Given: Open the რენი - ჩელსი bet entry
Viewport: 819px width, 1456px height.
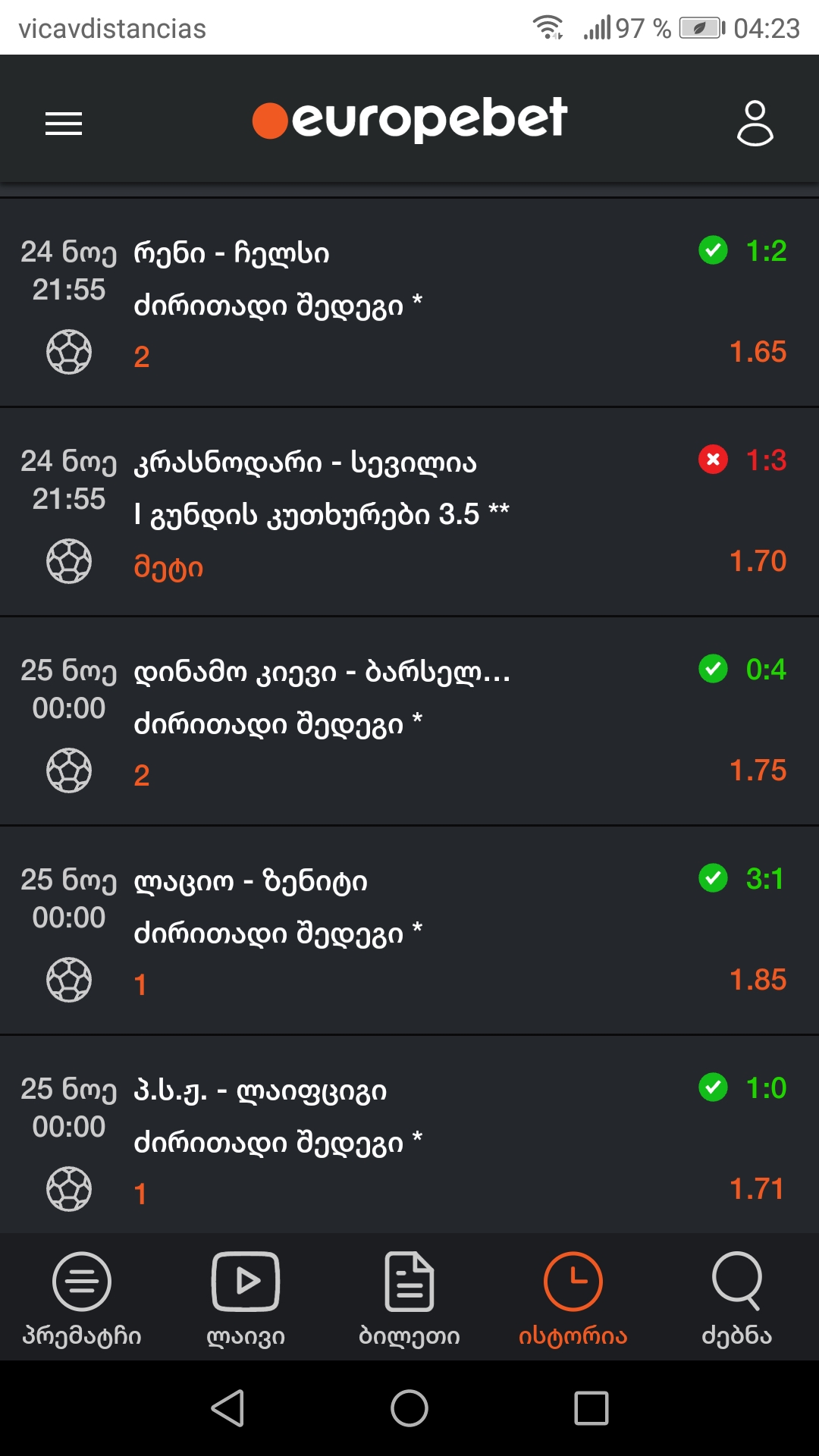Looking at the screenshot, I should 409,303.
